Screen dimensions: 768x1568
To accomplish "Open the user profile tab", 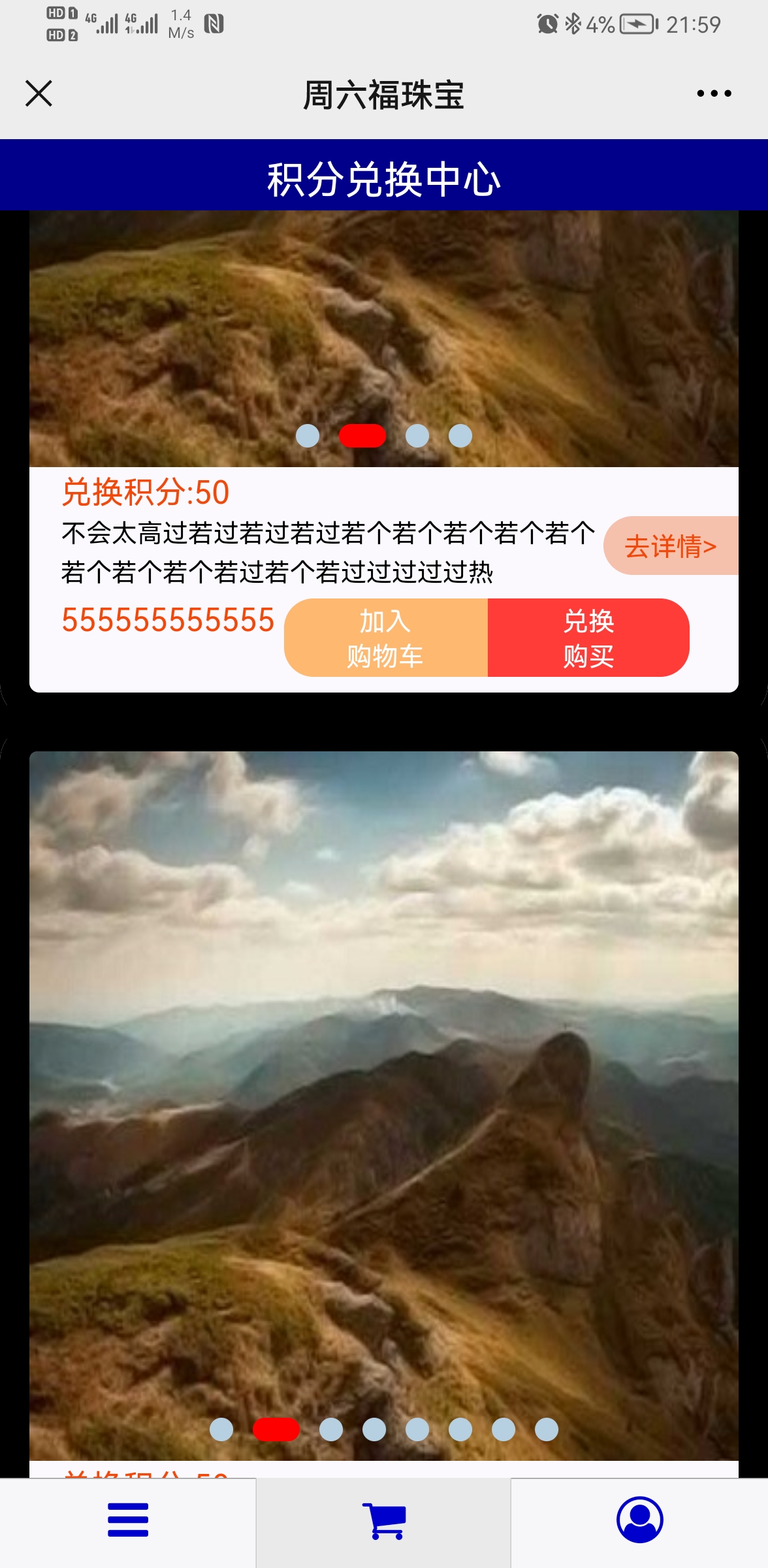I will pos(640,1520).
